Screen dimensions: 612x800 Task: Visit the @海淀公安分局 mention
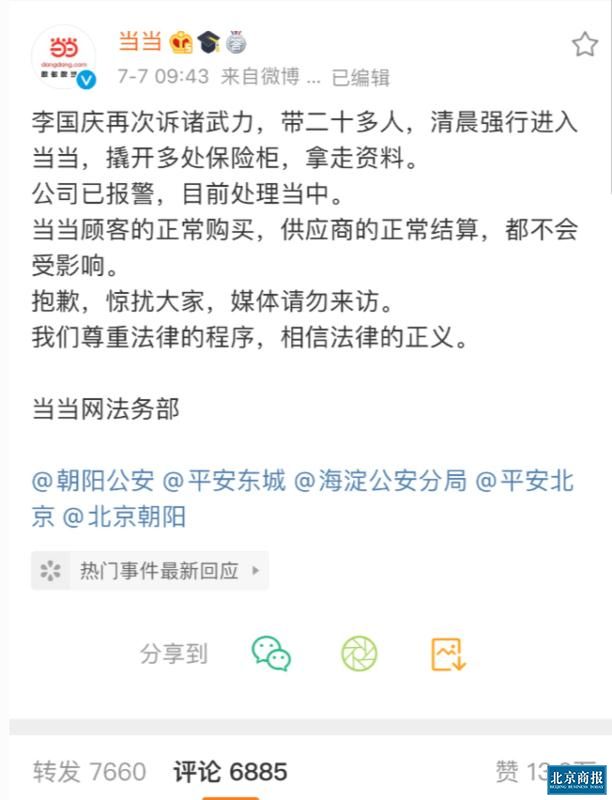pos(380,481)
